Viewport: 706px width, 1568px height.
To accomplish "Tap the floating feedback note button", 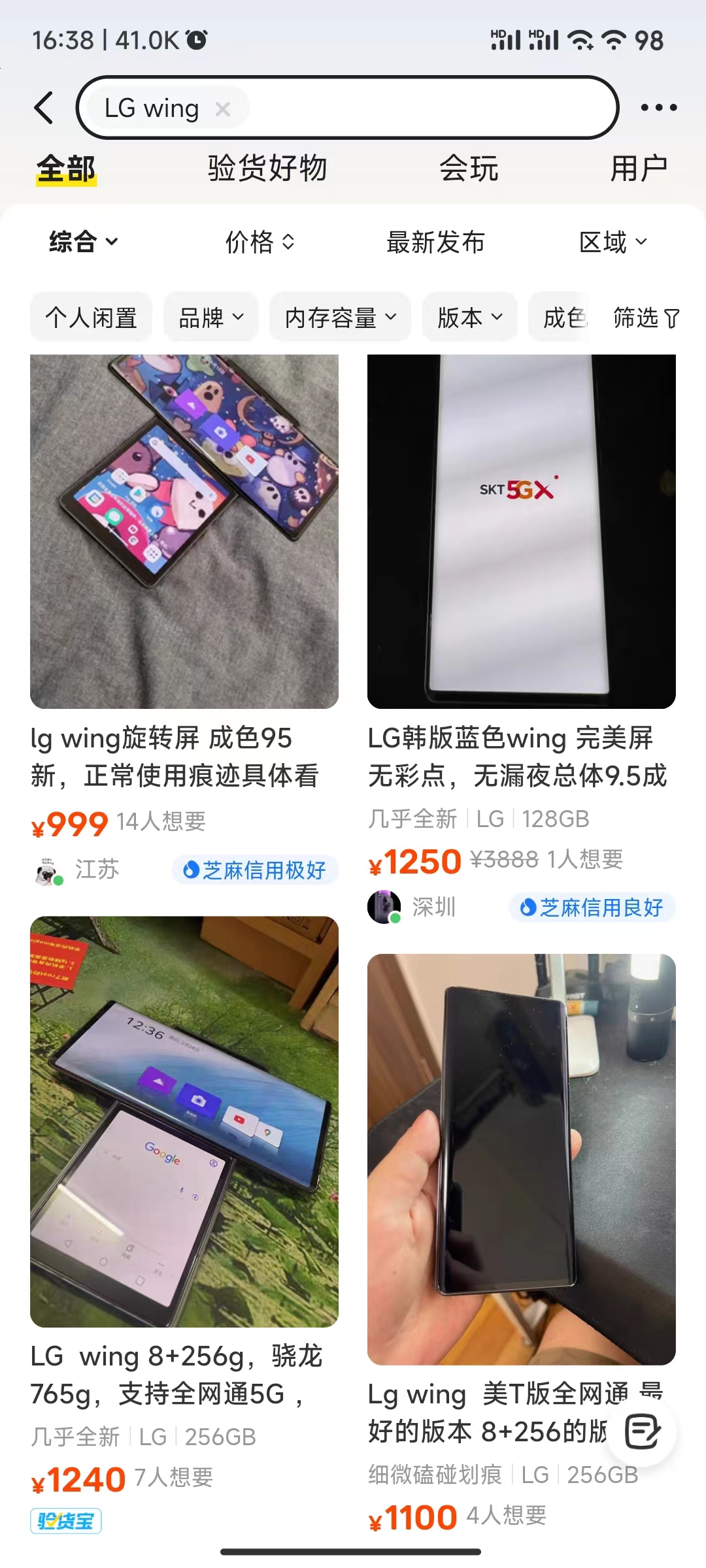I will click(x=642, y=1432).
